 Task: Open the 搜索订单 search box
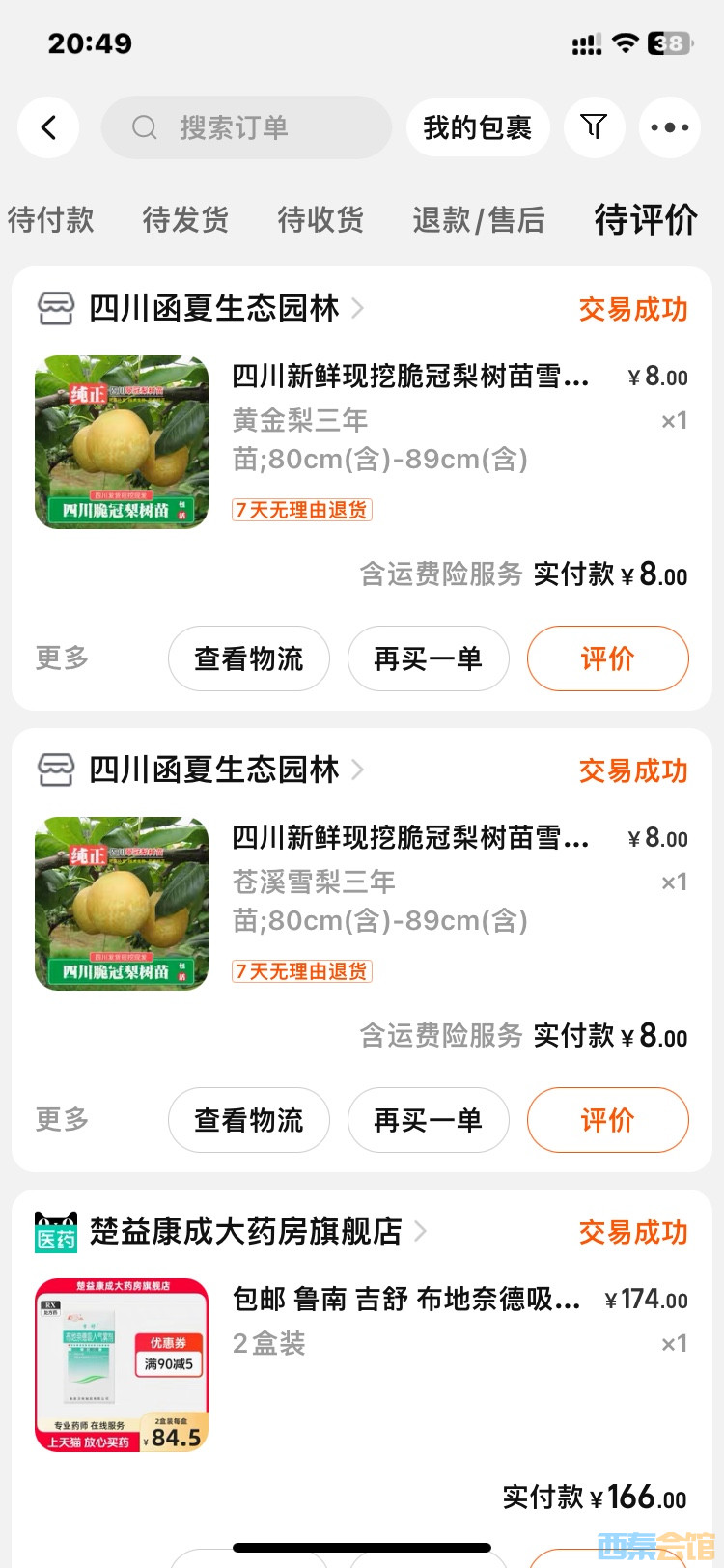[246, 127]
